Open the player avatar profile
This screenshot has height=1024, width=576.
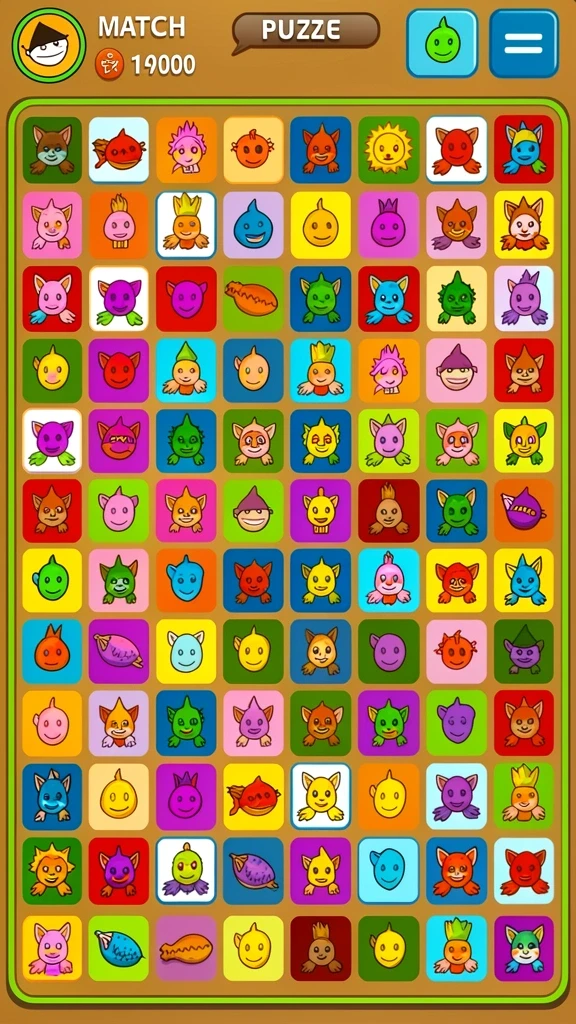pyautogui.click(x=49, y=45)
